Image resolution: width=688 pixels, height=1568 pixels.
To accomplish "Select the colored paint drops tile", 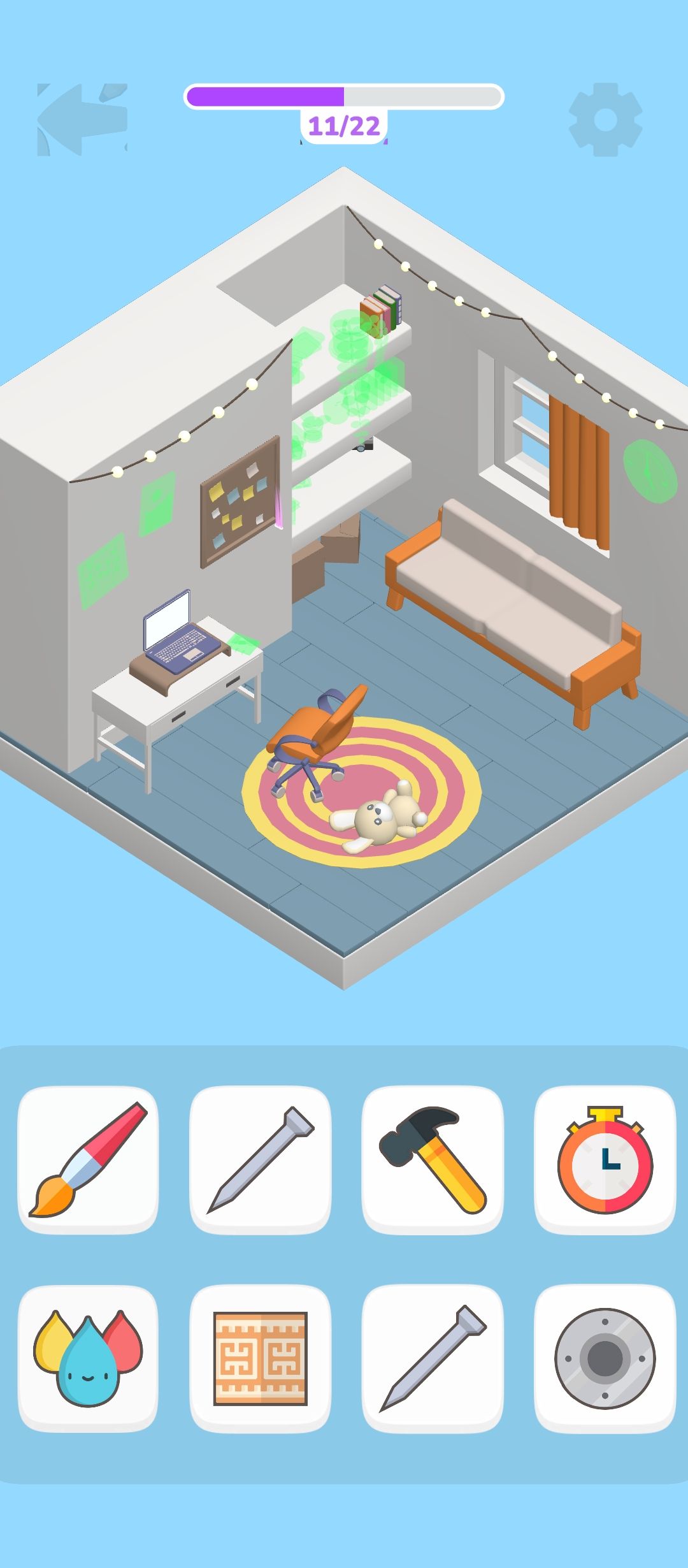I will pyautogui.click(x=88, y=1358).
